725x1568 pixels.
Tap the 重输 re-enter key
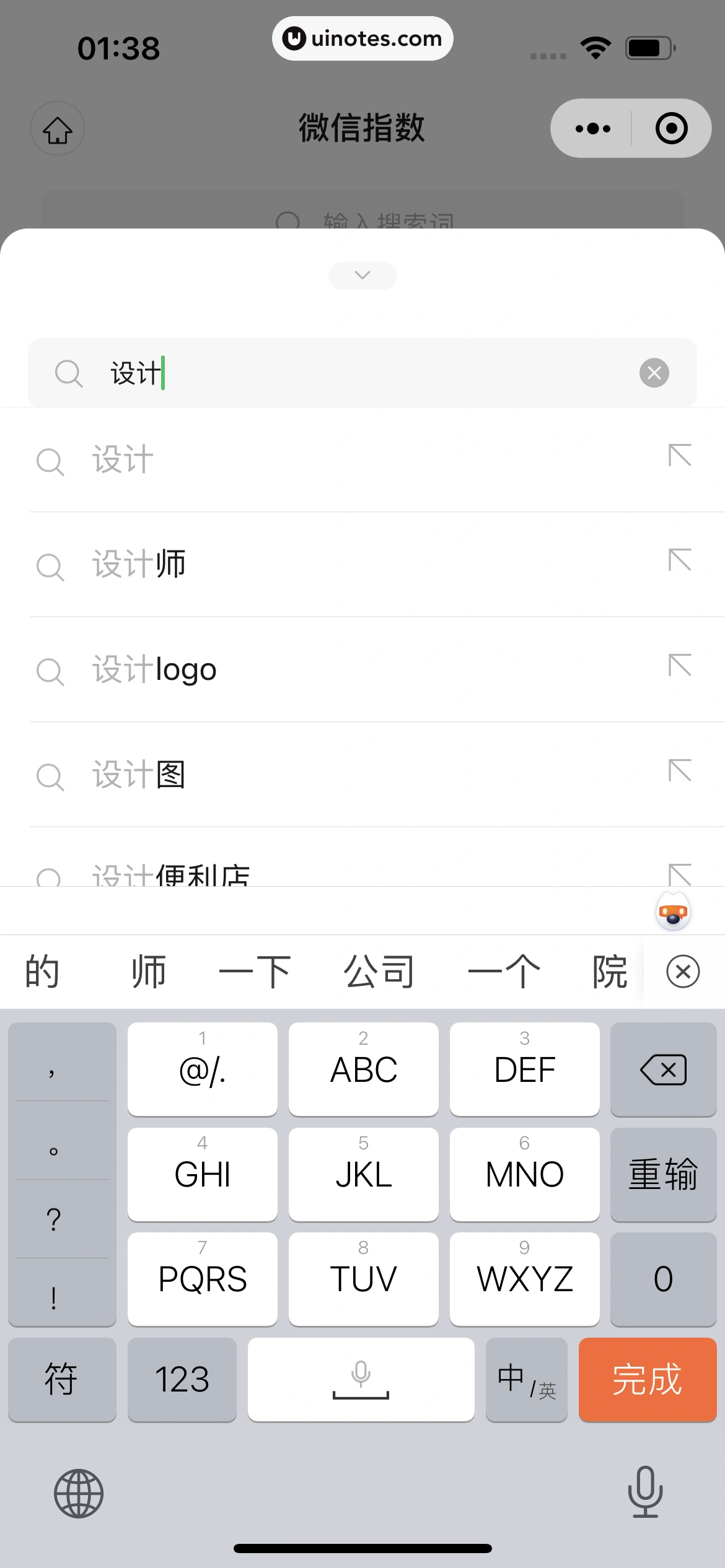click(663, 1174)
